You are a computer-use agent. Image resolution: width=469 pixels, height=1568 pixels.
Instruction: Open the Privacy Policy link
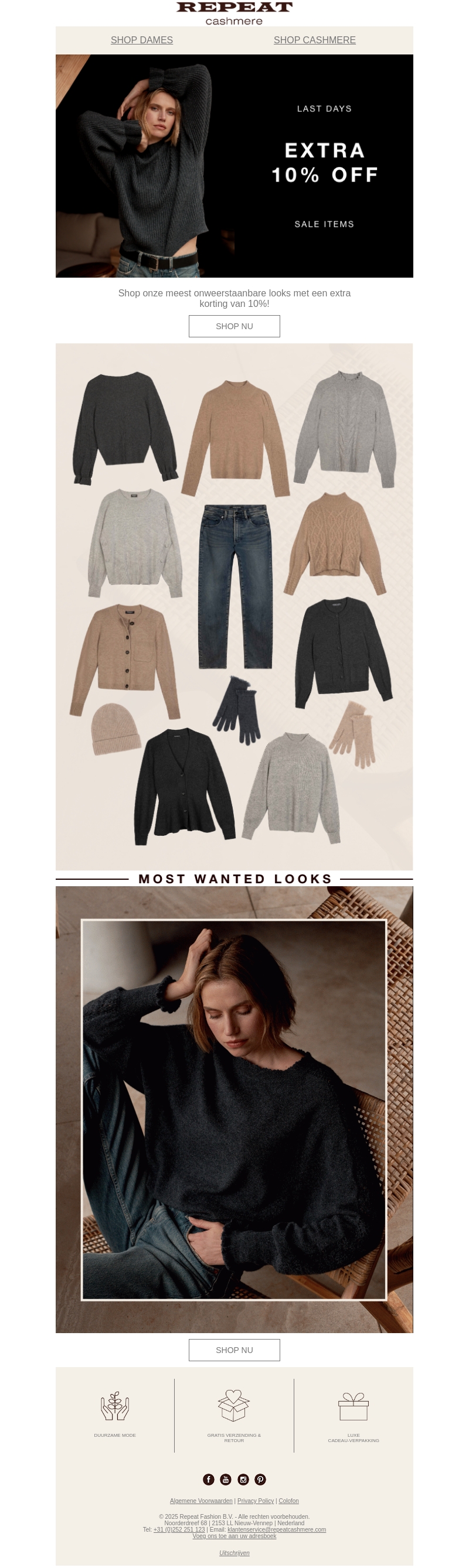coord(255,1501)
